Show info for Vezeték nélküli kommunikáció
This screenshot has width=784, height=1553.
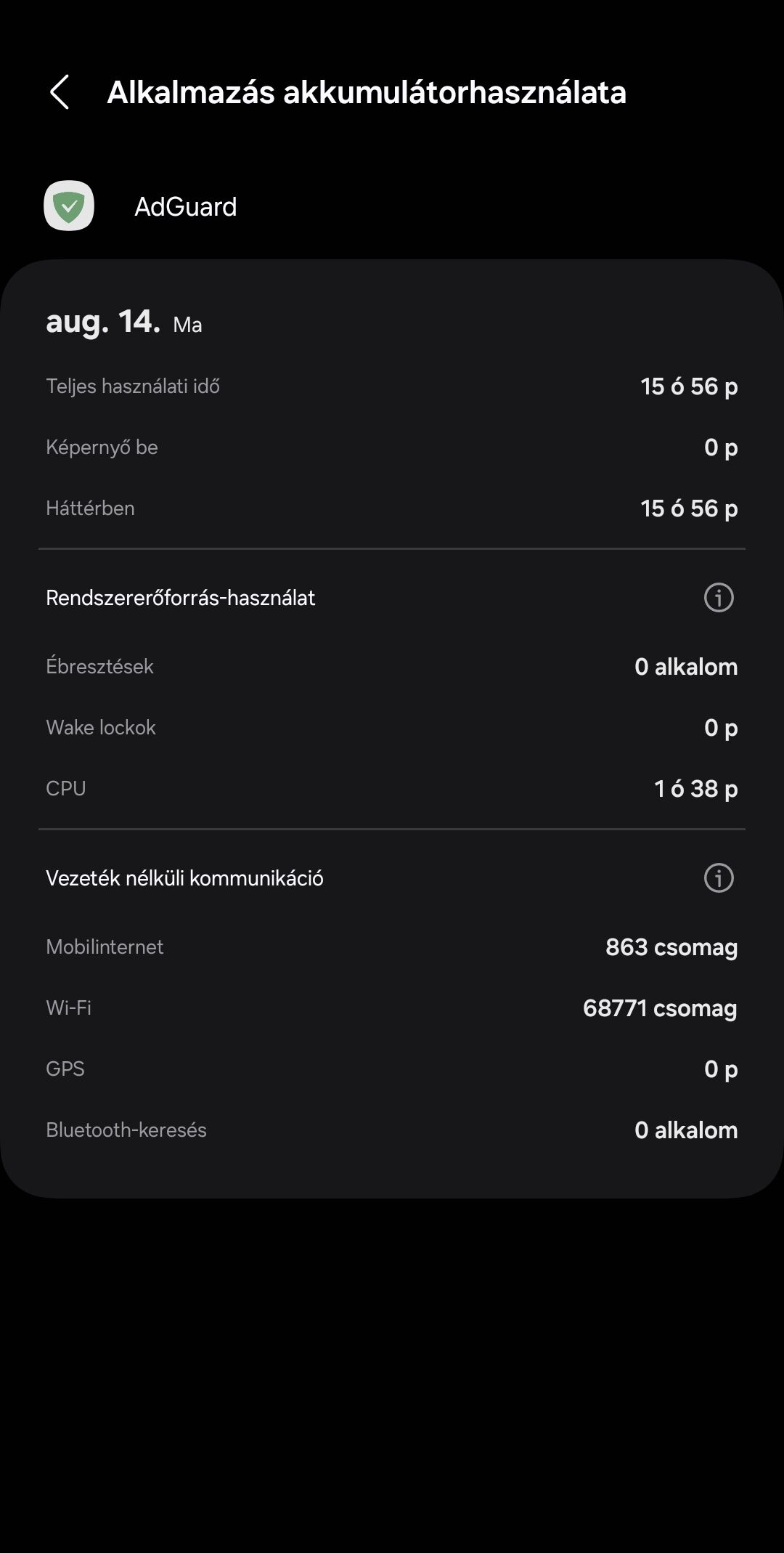coord(719,878)
